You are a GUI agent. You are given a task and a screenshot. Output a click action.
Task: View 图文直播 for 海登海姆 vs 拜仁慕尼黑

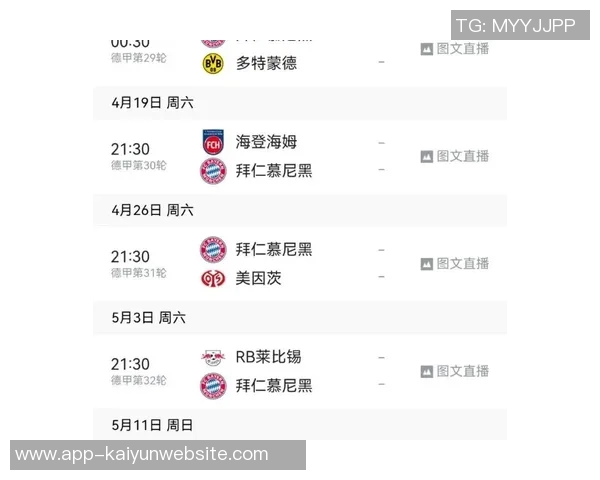[x=455, y=156]
